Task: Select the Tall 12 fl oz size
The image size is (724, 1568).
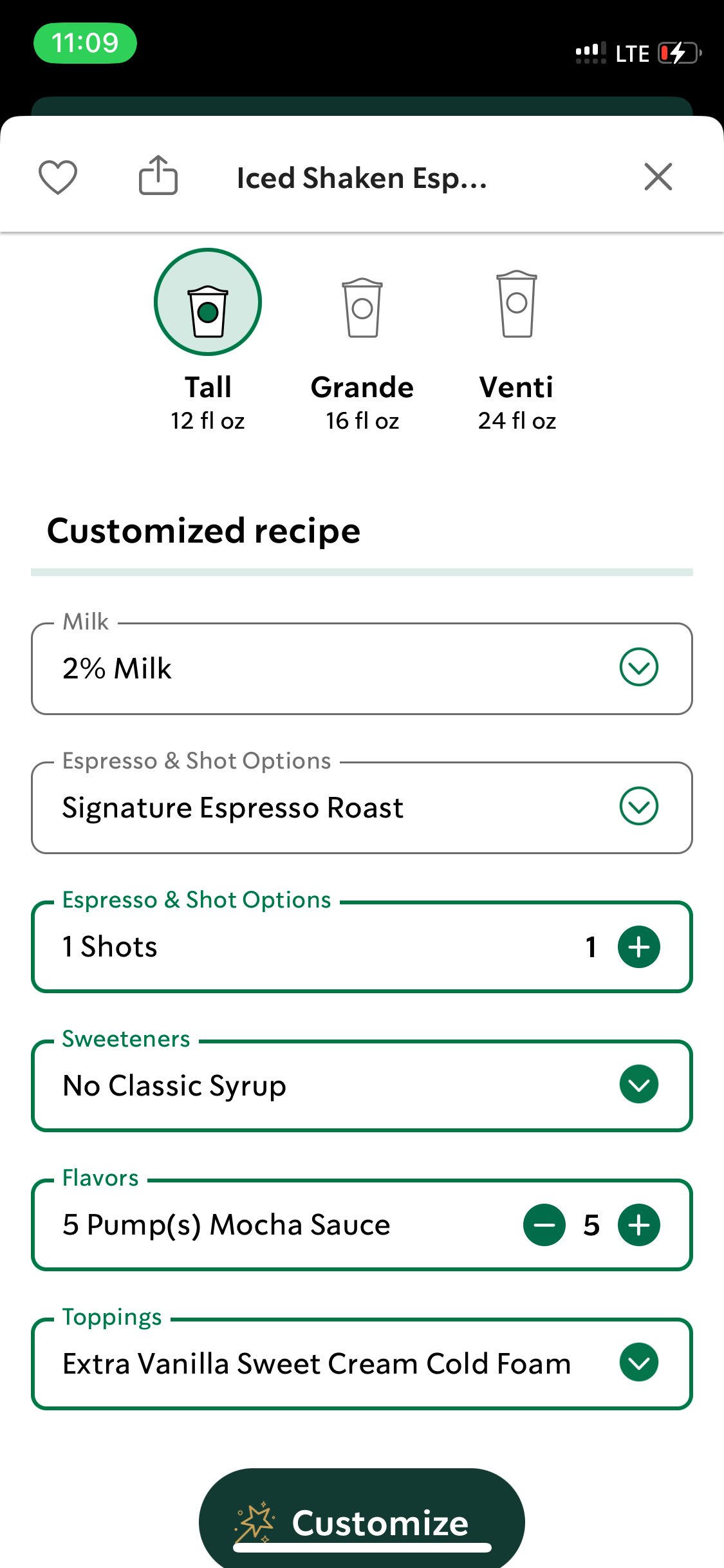Action: pos(208,341)
